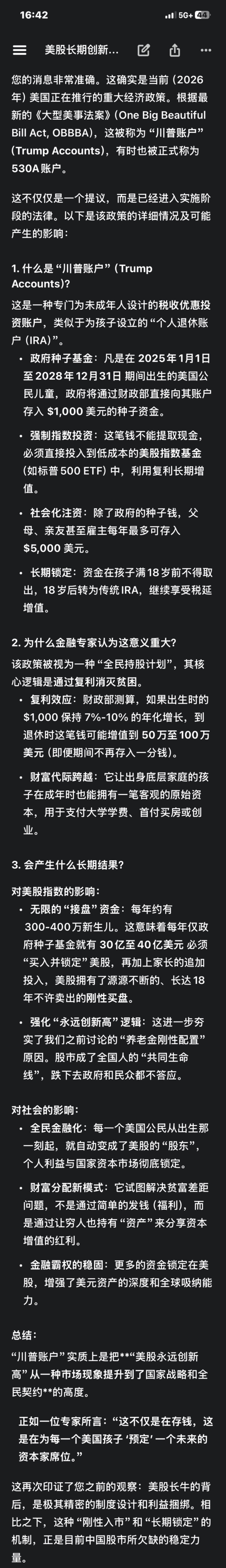The image size is (226, 1568).
Task: Open the hamburger side menu
Action: 19,50
